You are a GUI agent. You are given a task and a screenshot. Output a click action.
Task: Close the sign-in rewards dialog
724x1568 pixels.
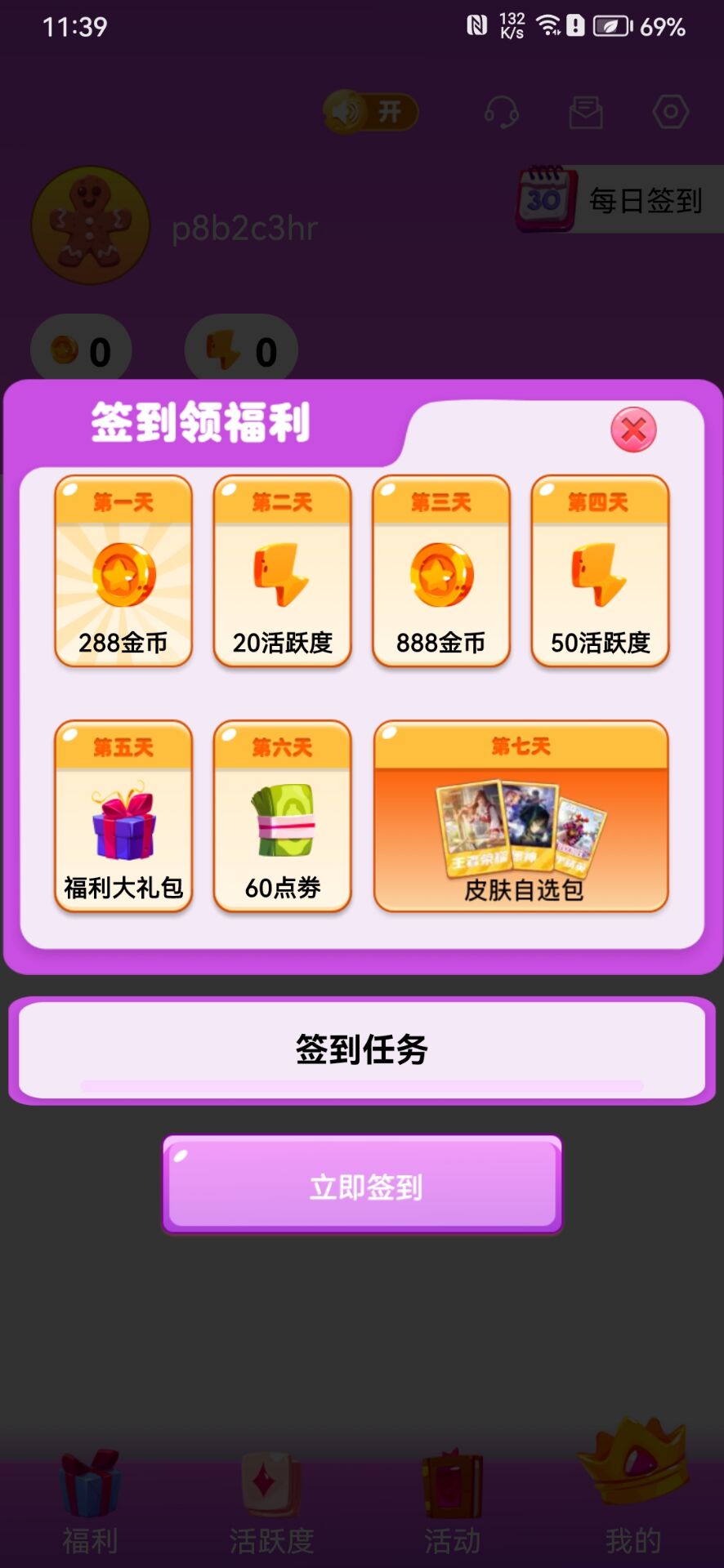click(633, 430)
